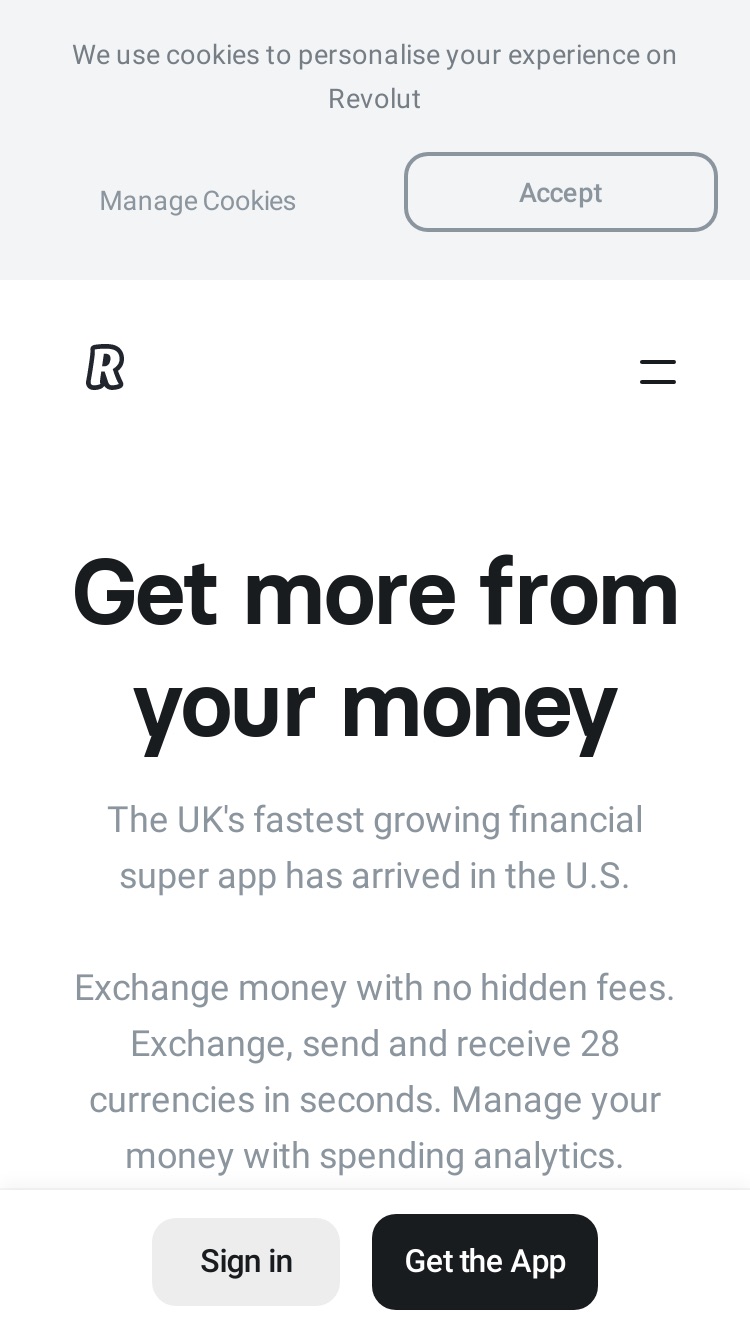Tap the Revolut R logo home link
This screenshot has height=1334, width=750.
pyautogui.click(x=105, y=367)
